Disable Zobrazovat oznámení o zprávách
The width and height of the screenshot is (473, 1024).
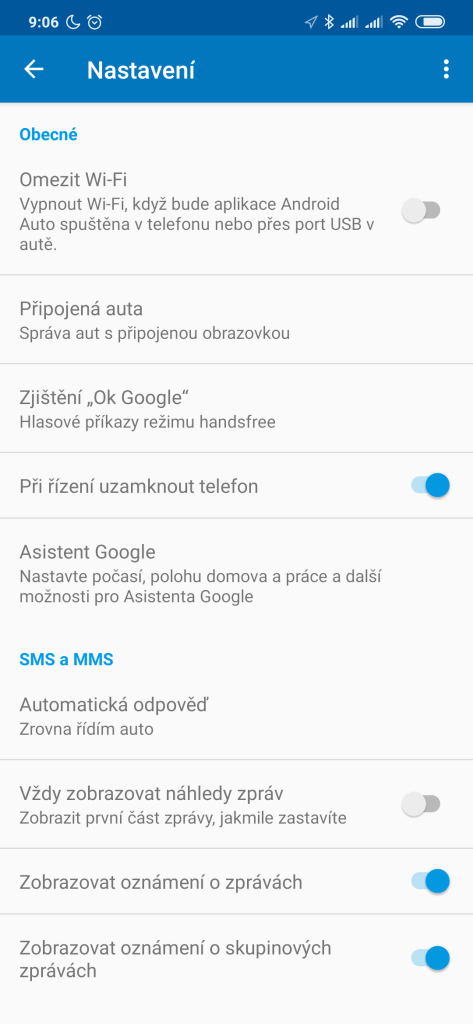point(431,882)
